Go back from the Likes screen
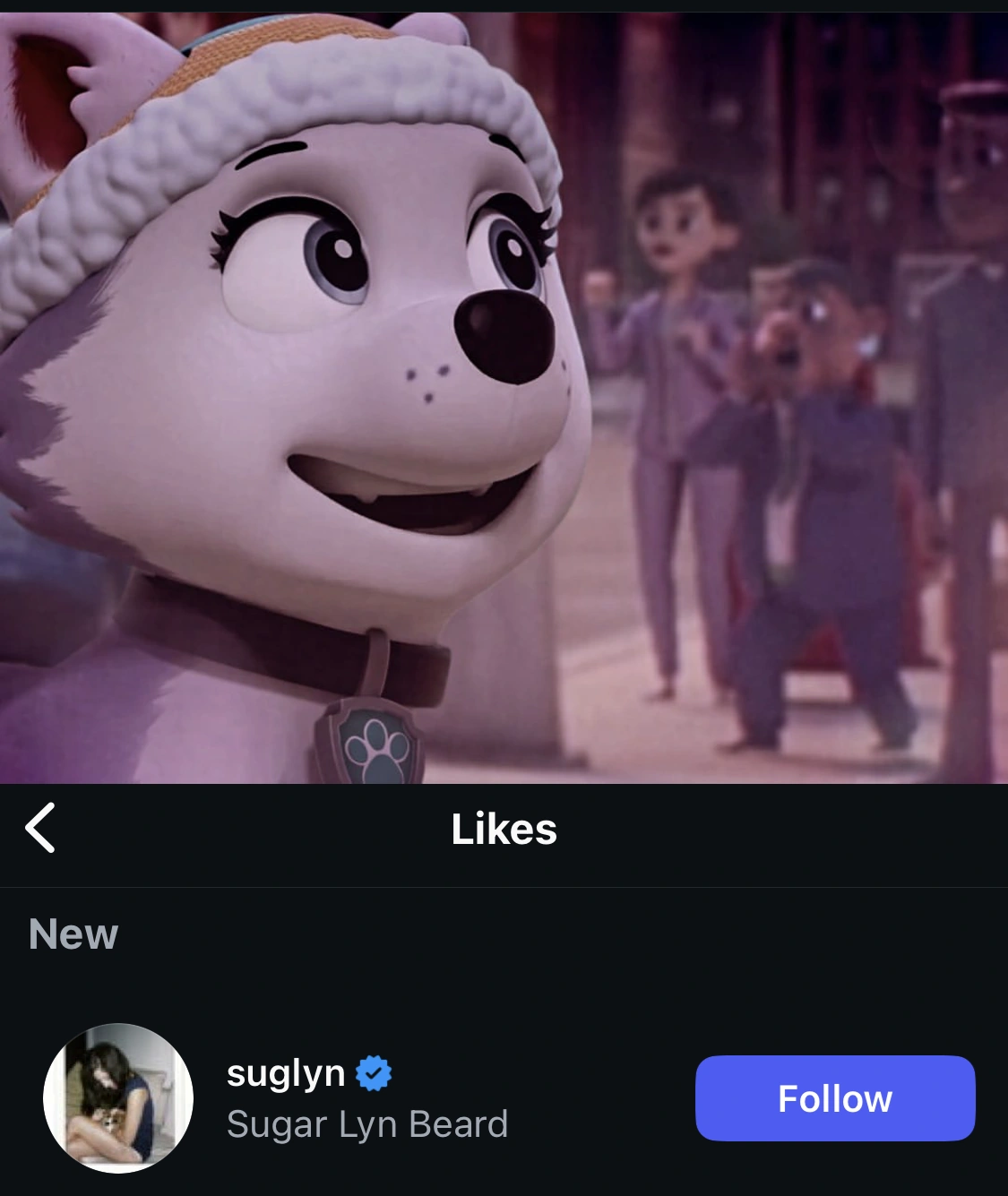 coord(40,828)
